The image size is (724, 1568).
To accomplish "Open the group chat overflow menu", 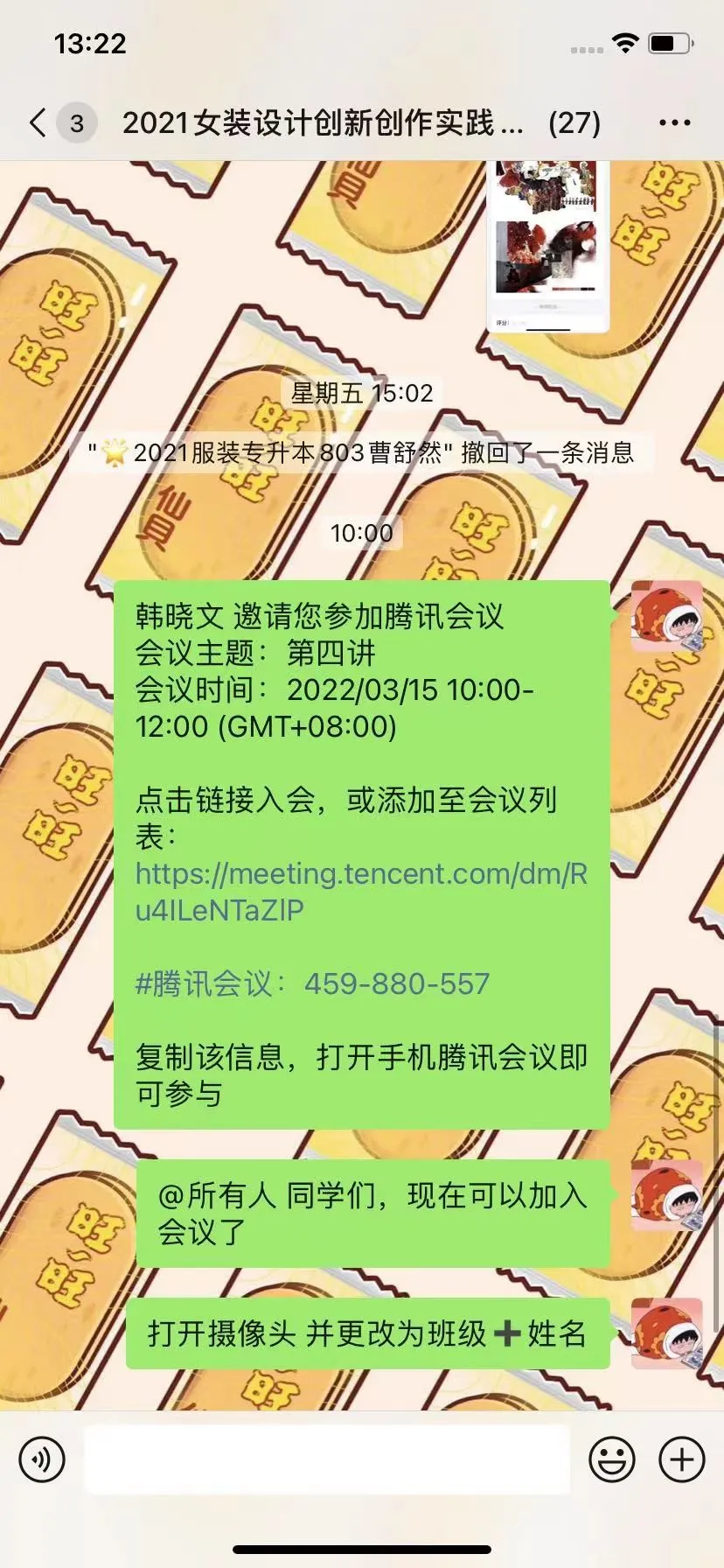I will (674, 123).
